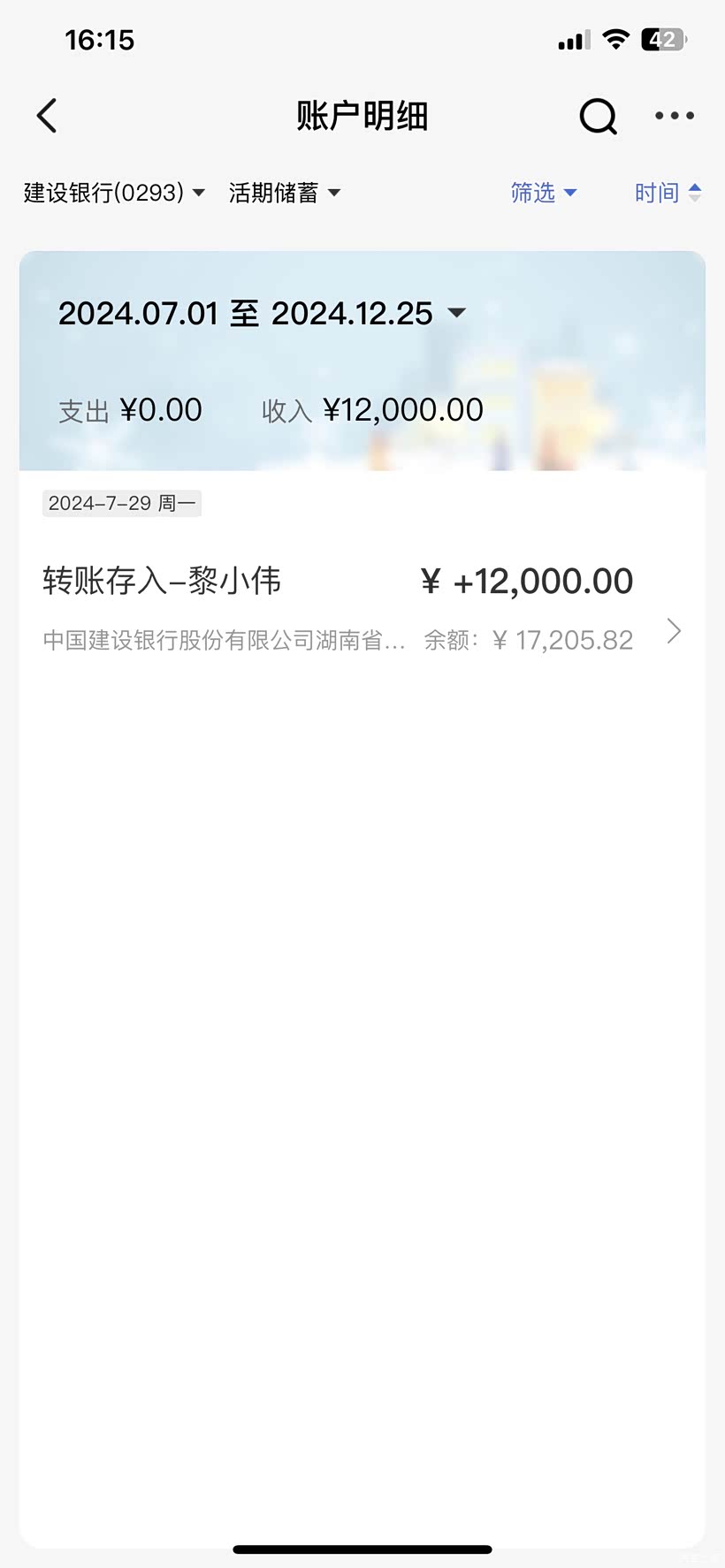Open the 筛选 filter options
The image size is (725, 1568).
(543, 193)
